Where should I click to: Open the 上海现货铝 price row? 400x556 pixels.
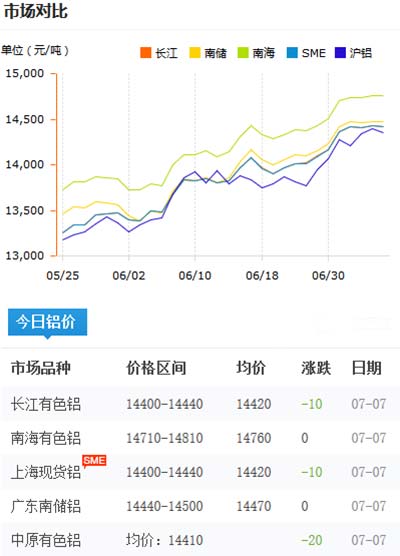pyautogui.click(x=200, y=472)
